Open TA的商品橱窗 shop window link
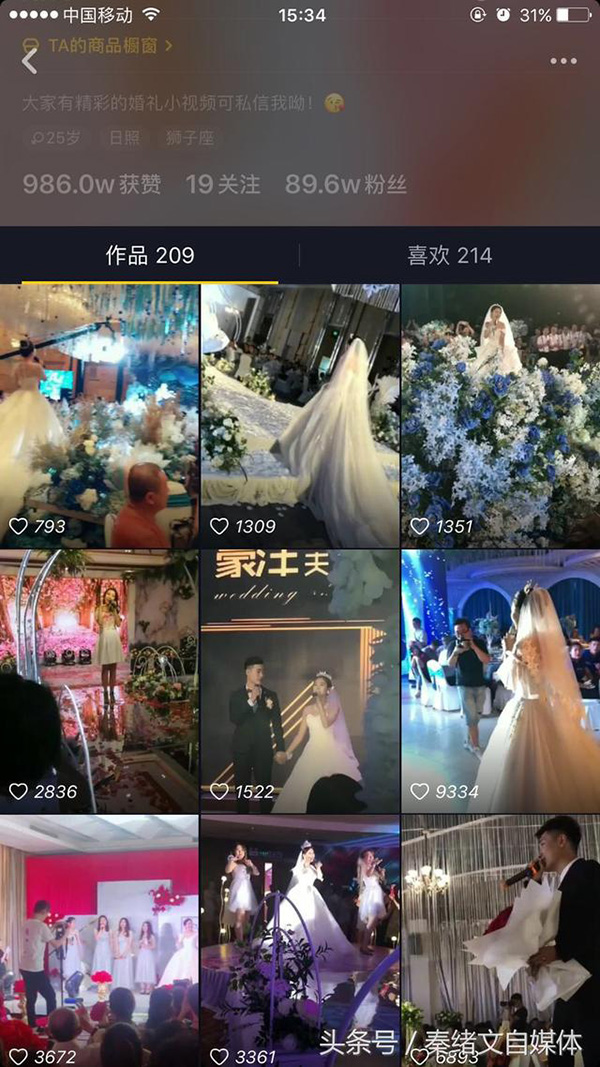 108,46
